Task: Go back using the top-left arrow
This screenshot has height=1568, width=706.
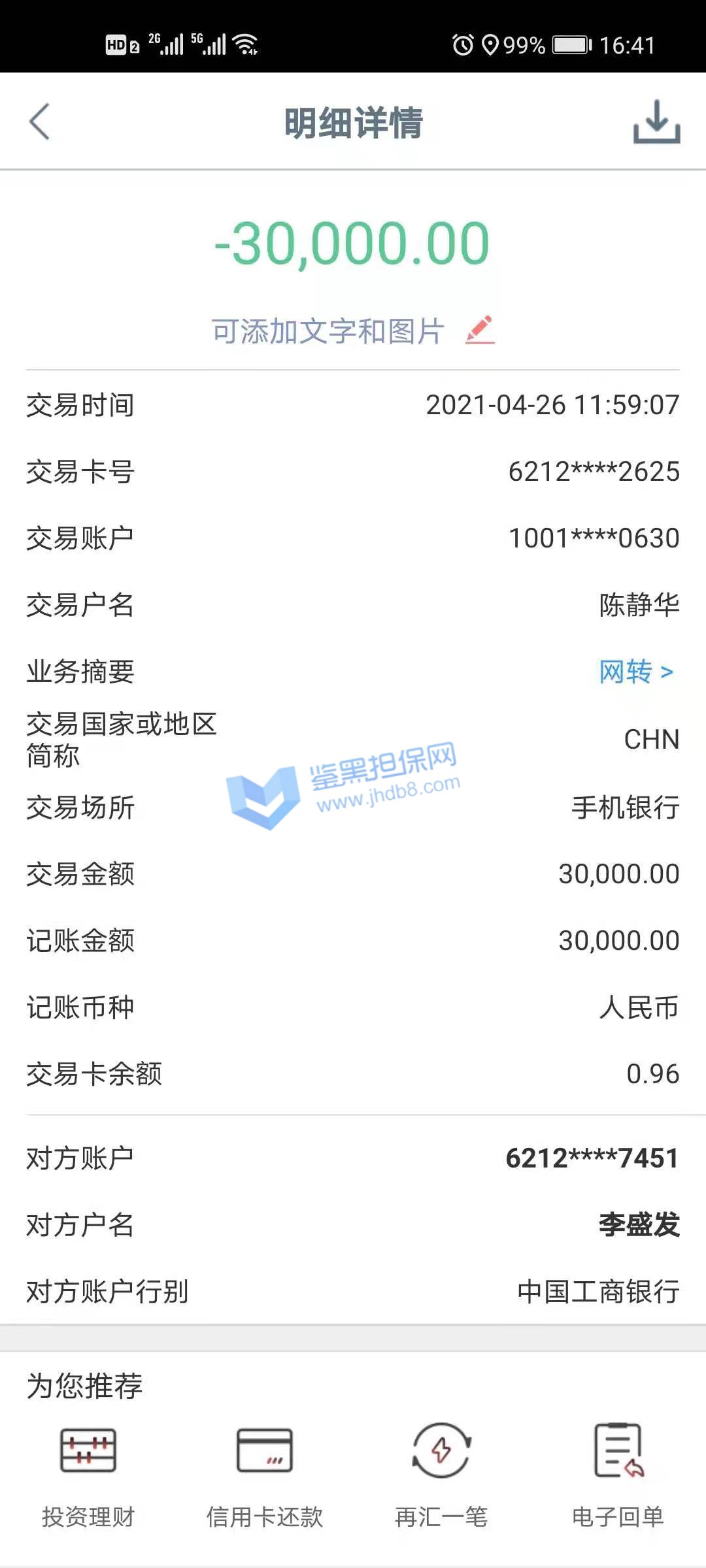Action: pyautogui.click(x=40, y=122)
